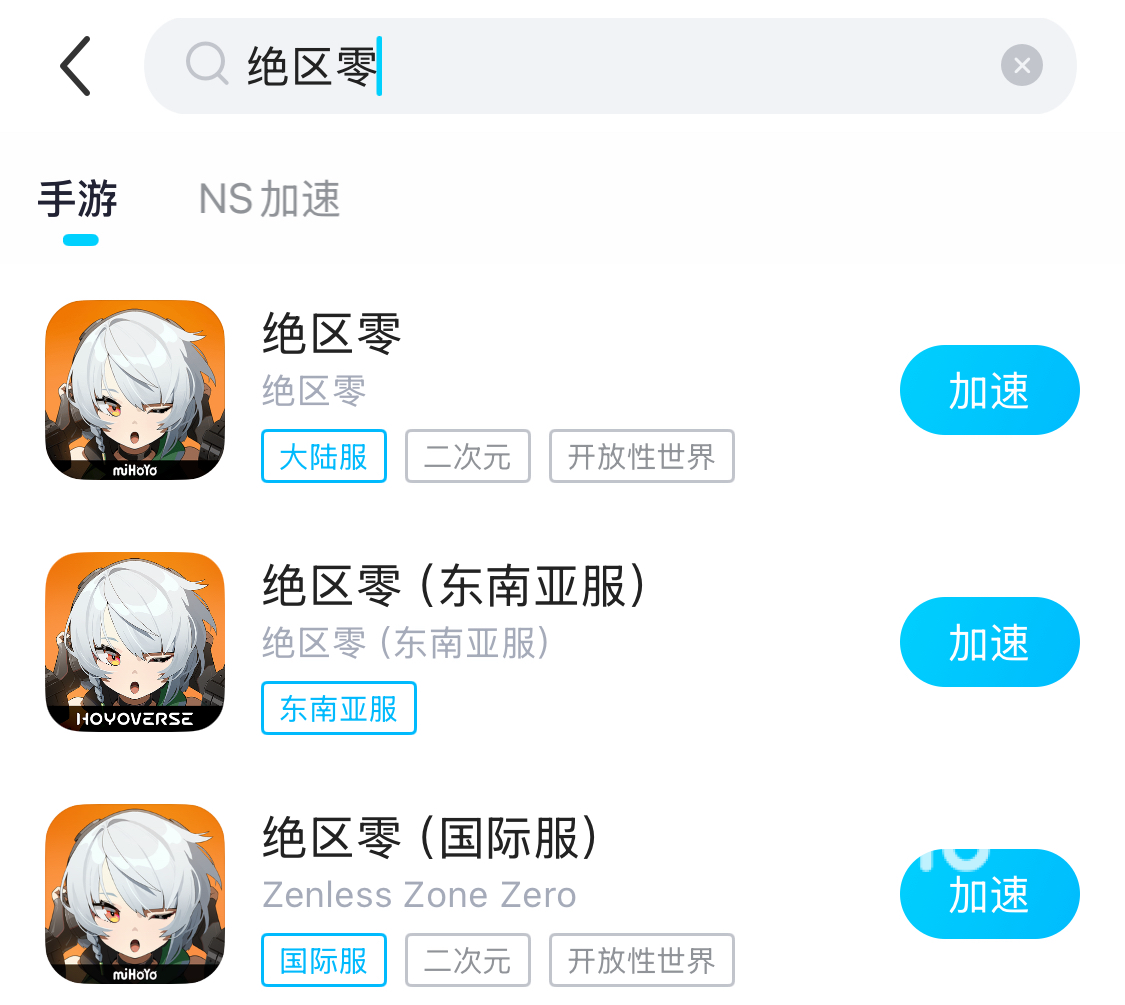This screenshot has height=1005, width=1125.
Task: Tap 加速 for 绝区零 大陆服
Action: (989, 390)
